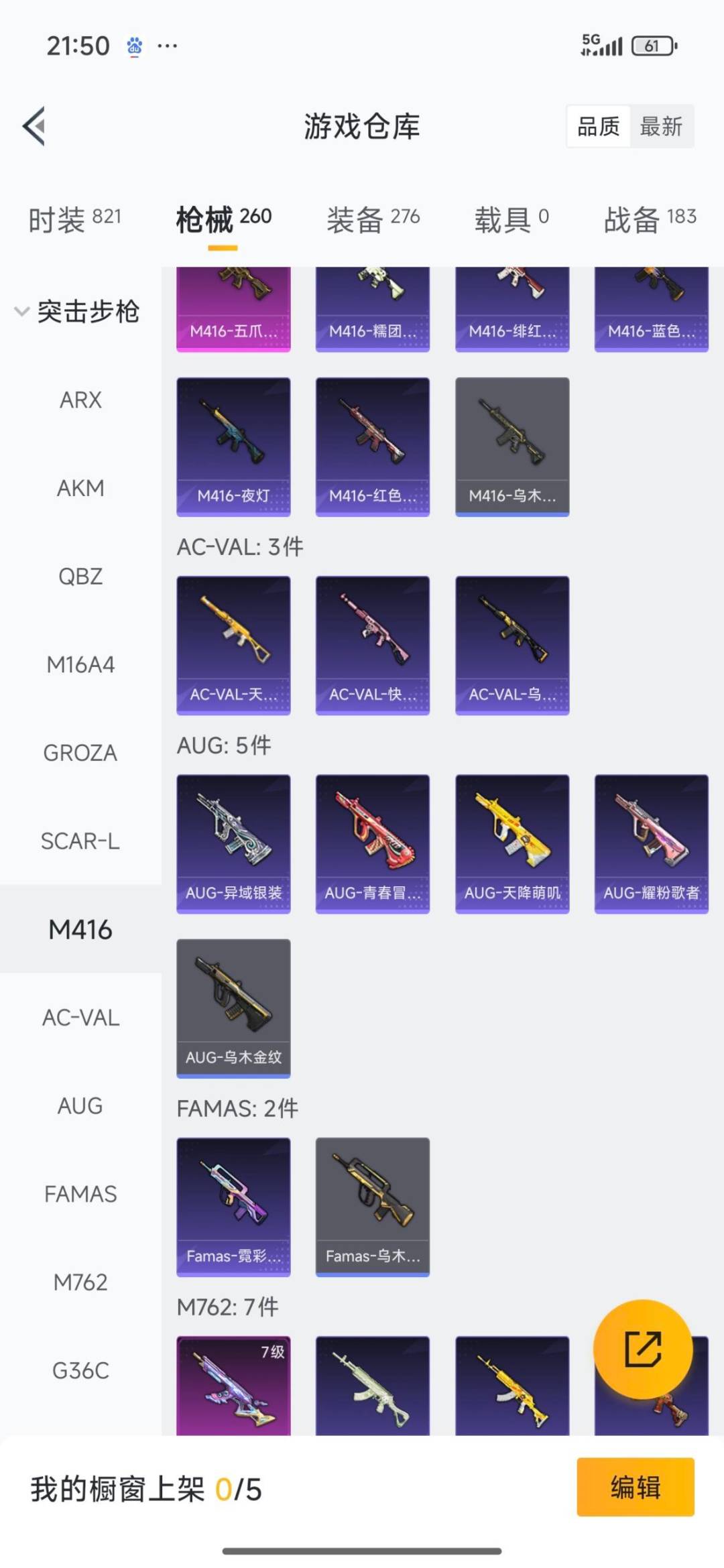
Task: Open the AUG-乌木金纹 skin
Action: (233, 1008)
